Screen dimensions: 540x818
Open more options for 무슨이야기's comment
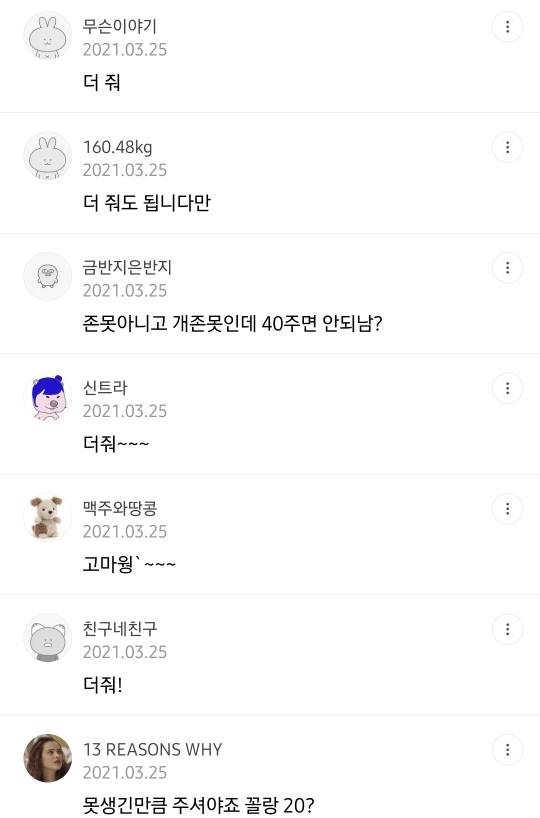click(x=507, y=27)
